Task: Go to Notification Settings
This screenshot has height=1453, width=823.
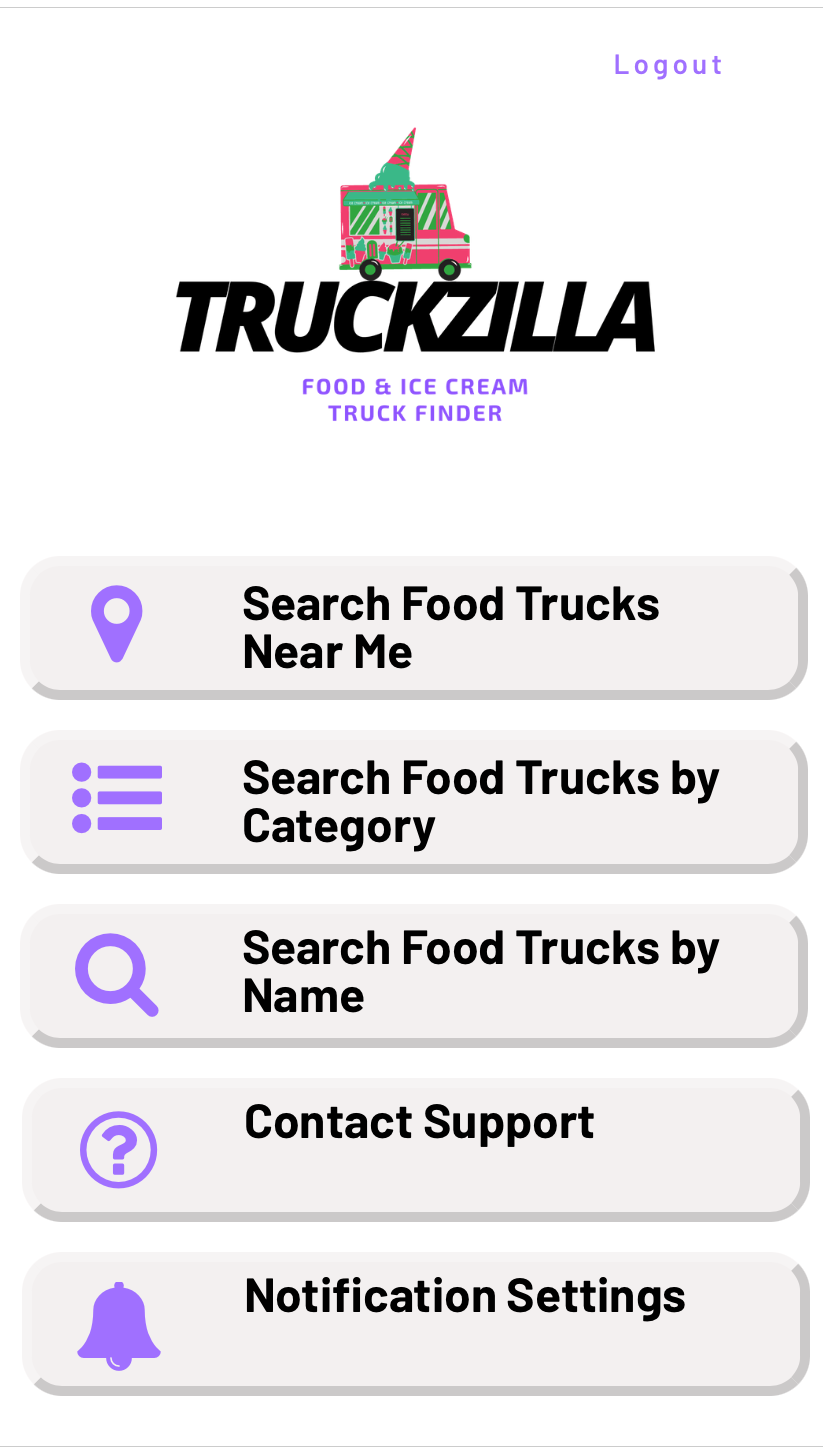Action: [x=413, y=1322]
